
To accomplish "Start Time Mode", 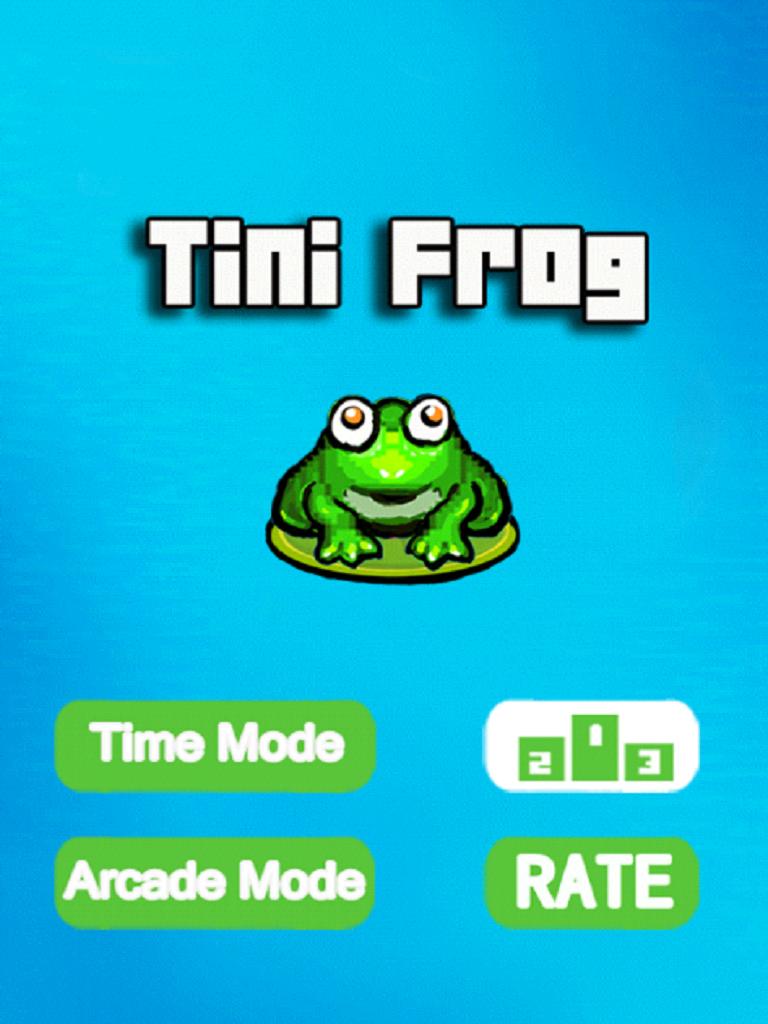I will click(215, 745).
